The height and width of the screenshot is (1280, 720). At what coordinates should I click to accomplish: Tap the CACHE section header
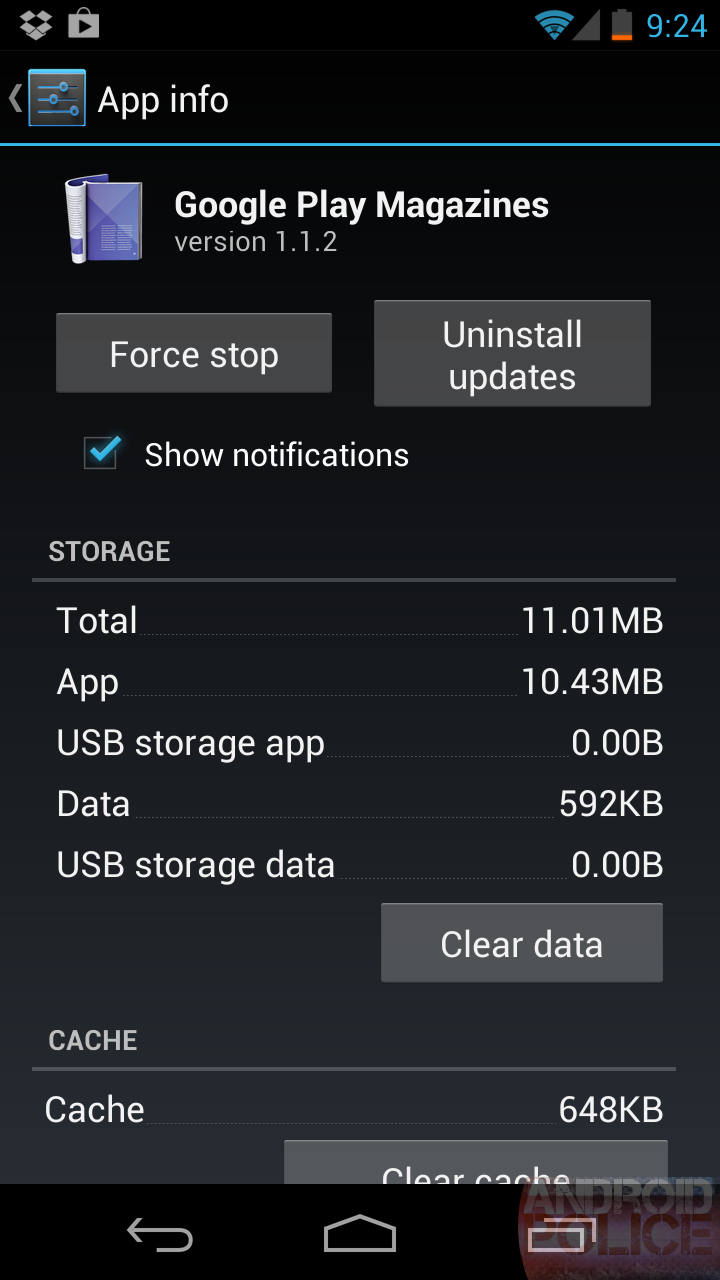tap(92, 1040)
